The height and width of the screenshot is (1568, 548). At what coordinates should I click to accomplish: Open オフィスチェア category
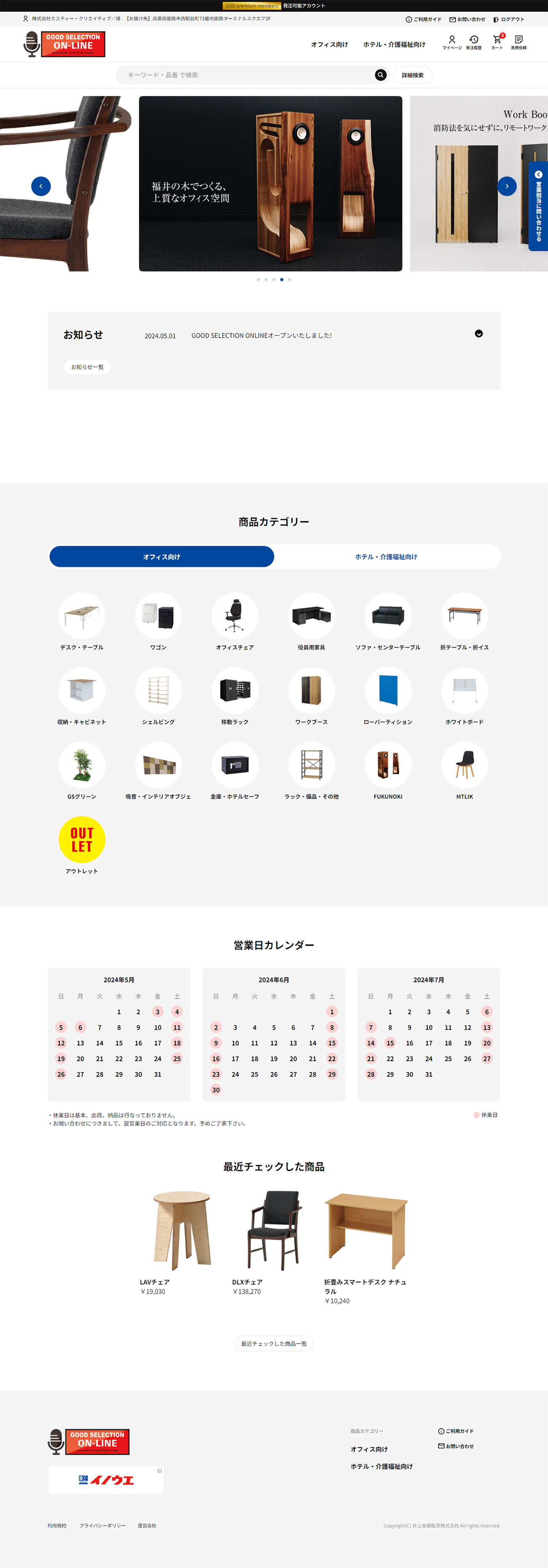[234, 621]
